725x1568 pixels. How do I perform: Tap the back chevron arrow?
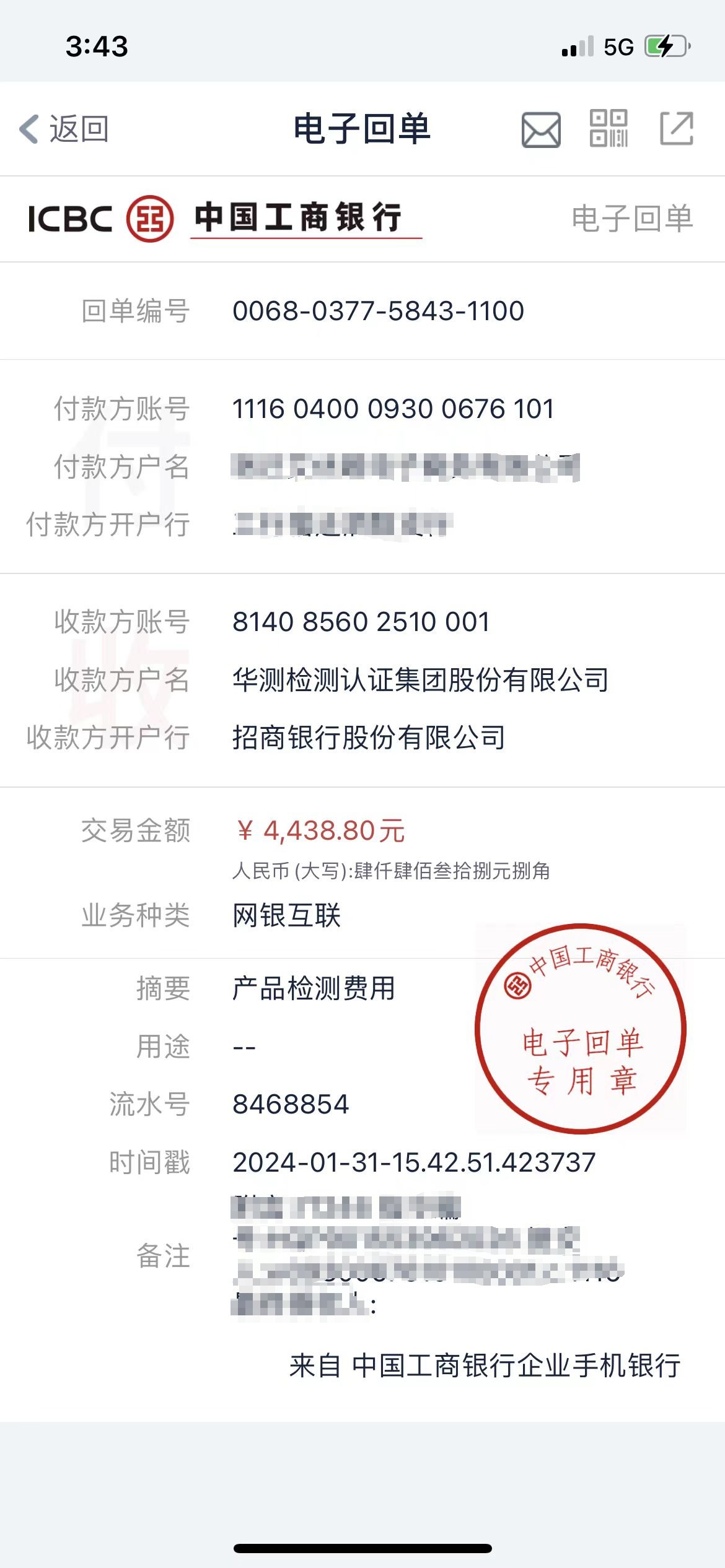coord(27,127)
